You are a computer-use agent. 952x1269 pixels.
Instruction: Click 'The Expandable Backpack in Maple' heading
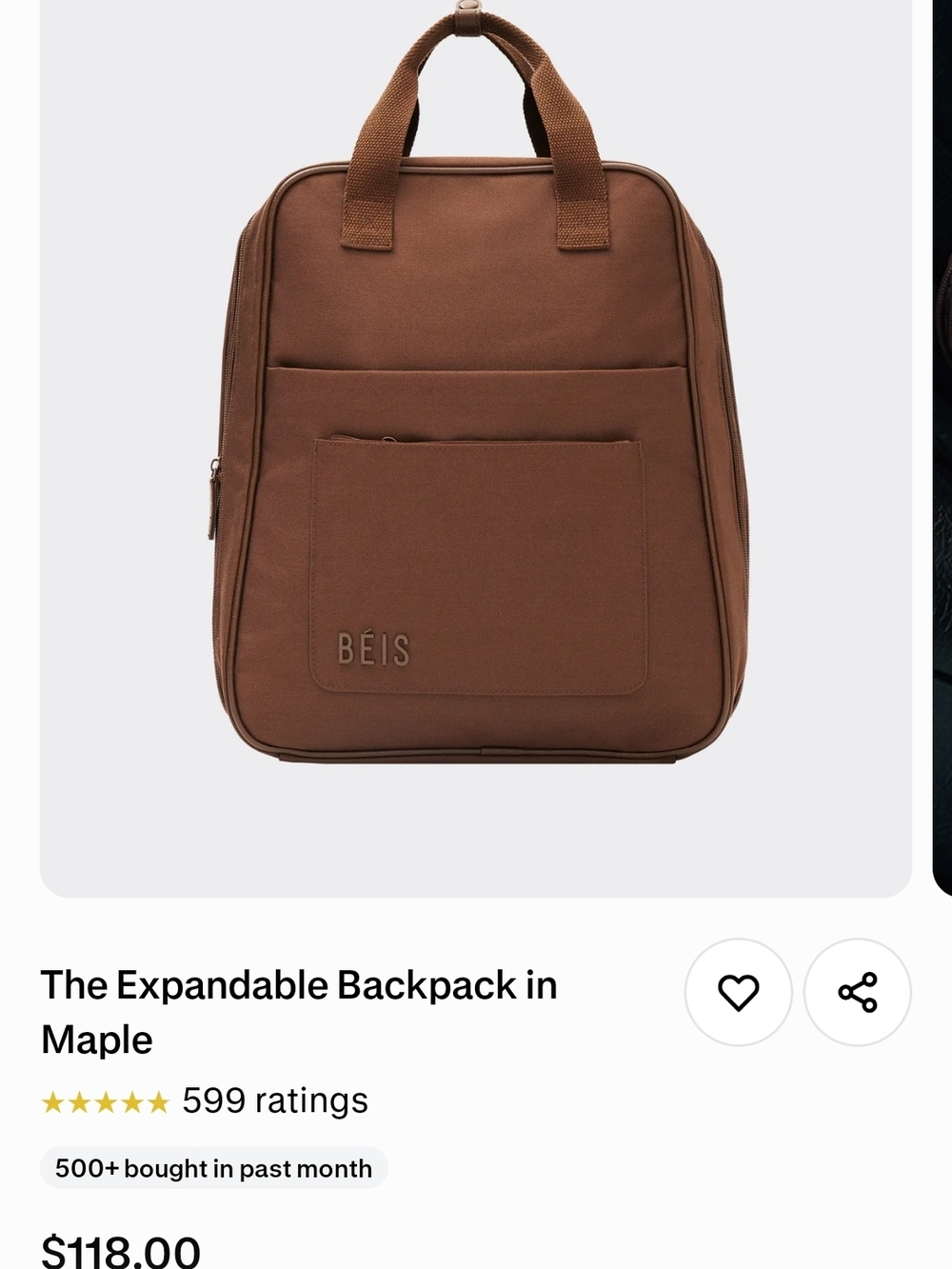(x=299, y=1011)
